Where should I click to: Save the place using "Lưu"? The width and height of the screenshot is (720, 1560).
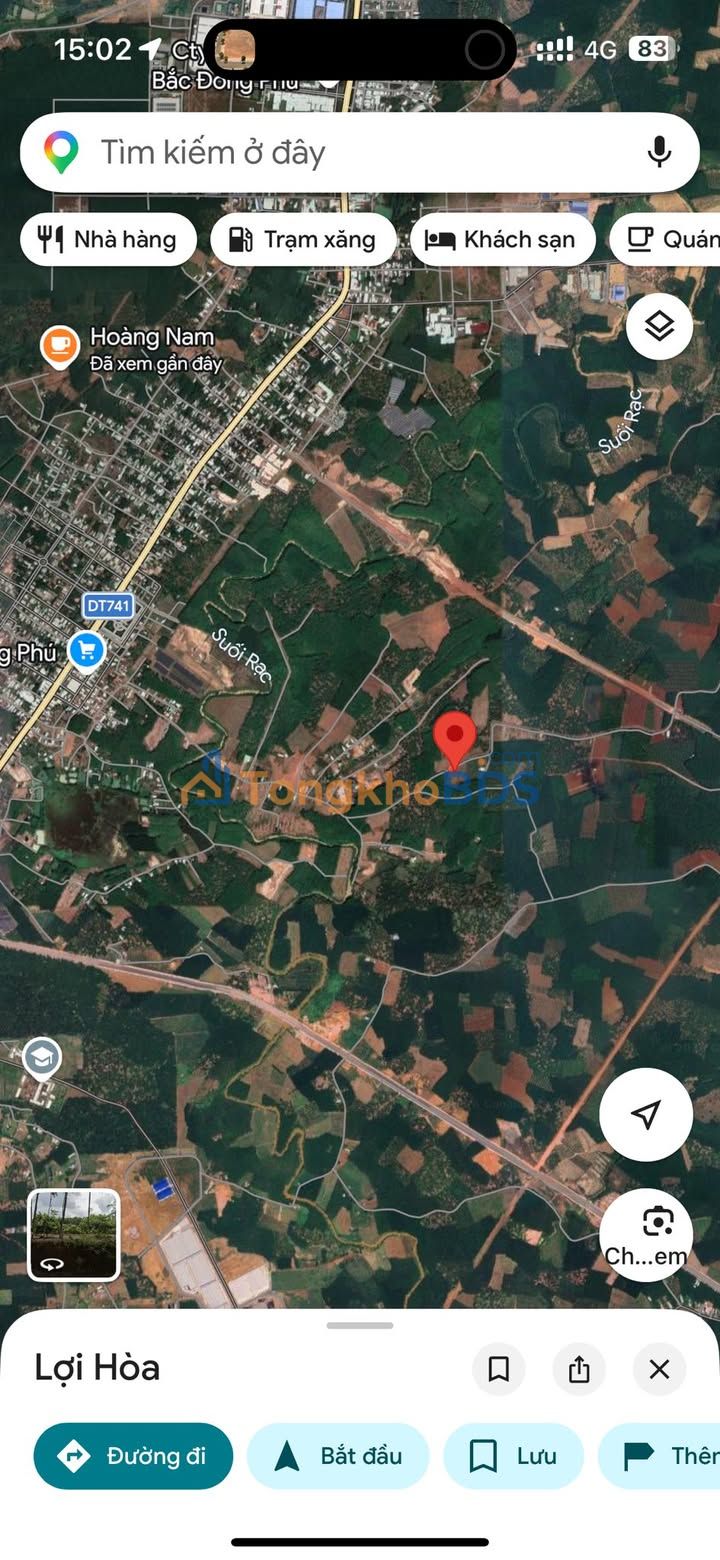click(x=513, y=1456)
